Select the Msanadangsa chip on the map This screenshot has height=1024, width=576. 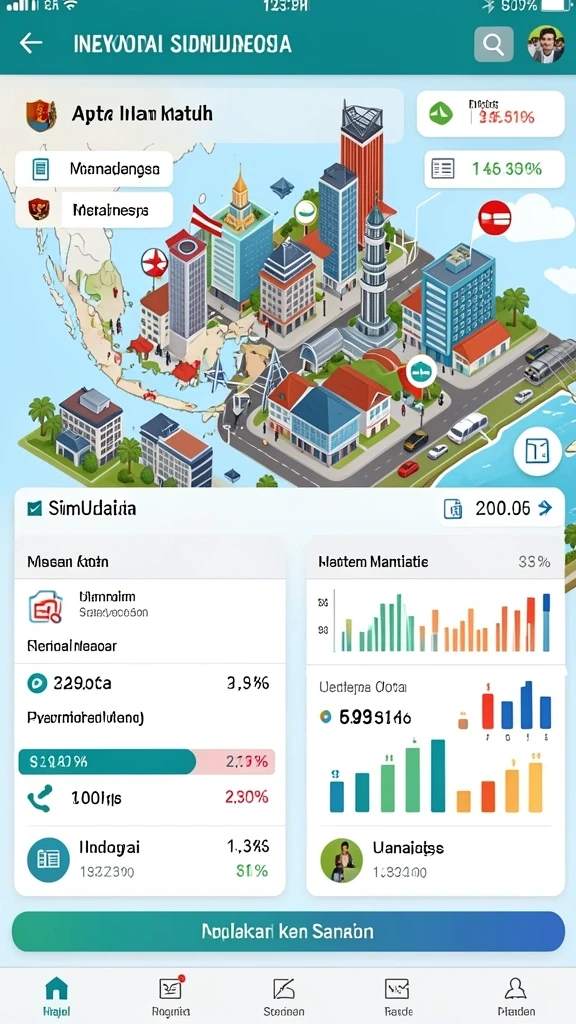(x=94, y=169)
